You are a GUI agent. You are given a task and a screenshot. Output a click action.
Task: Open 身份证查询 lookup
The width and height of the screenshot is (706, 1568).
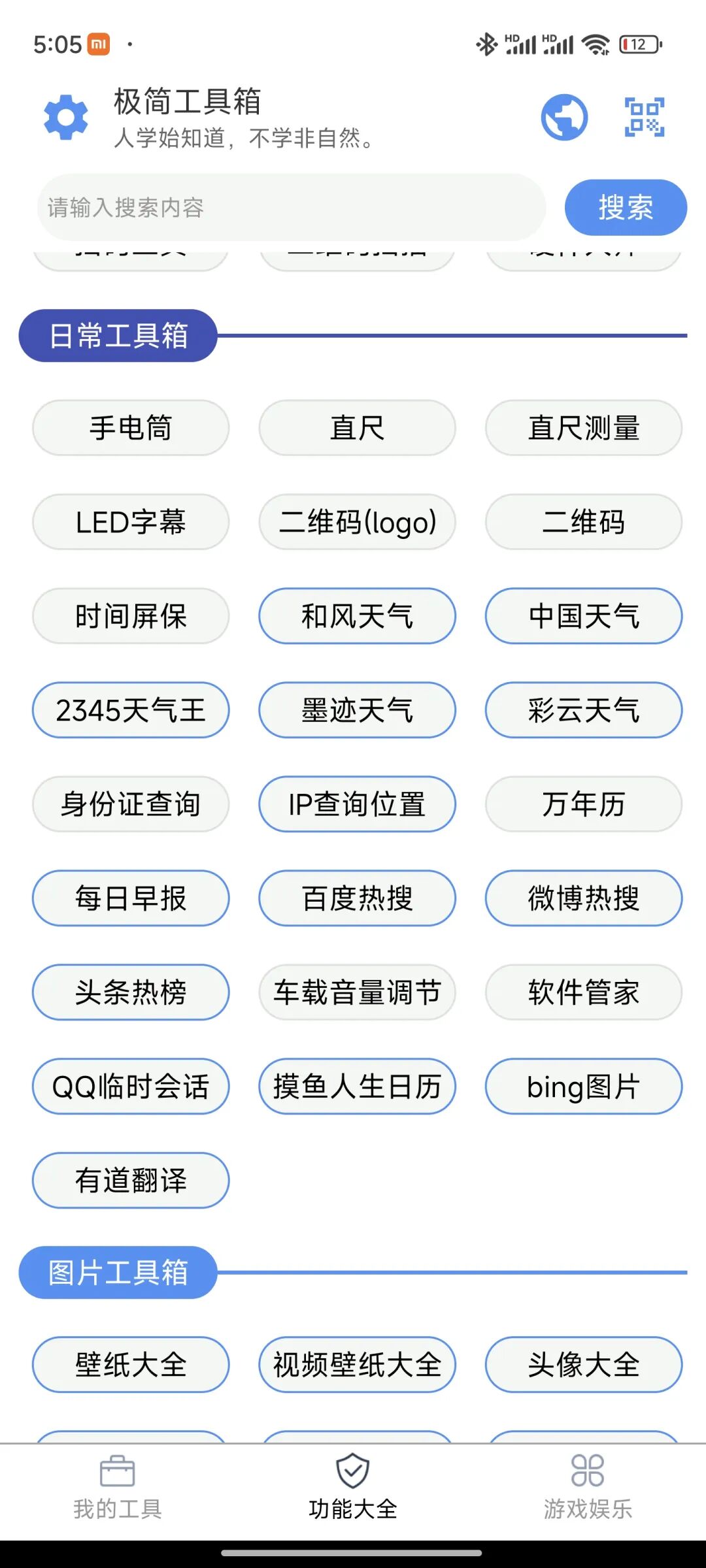click(131, 804)
